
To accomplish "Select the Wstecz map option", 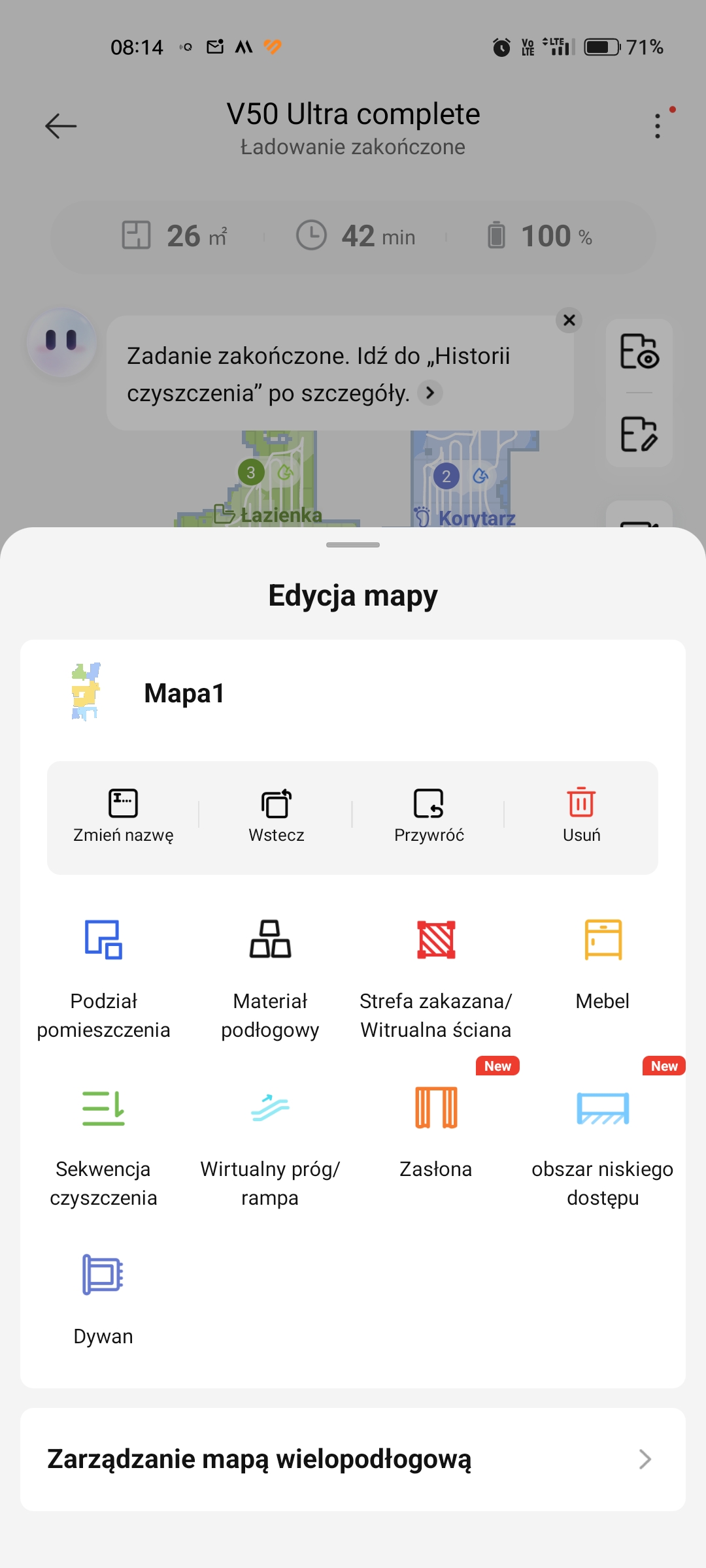I will [x=276, y=816].
